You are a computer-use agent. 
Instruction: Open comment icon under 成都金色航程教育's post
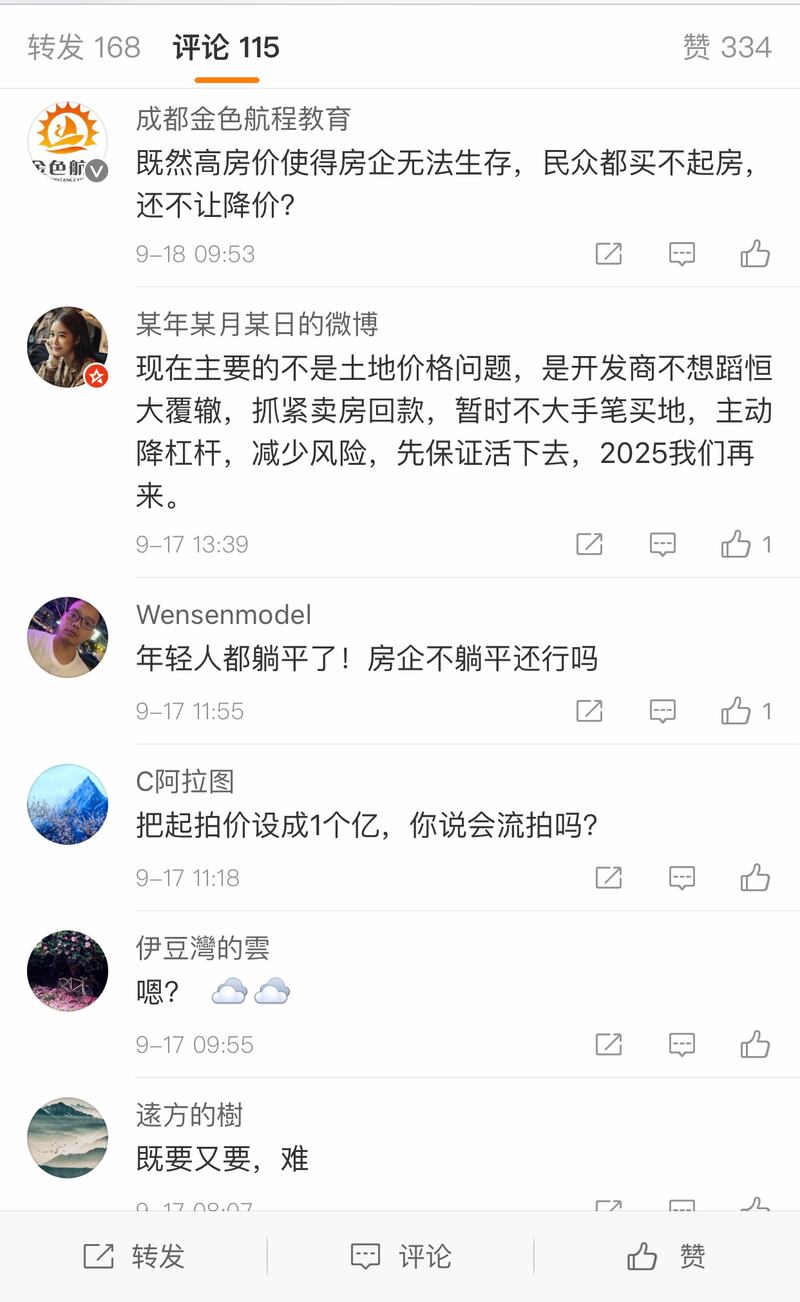(681, 253)
